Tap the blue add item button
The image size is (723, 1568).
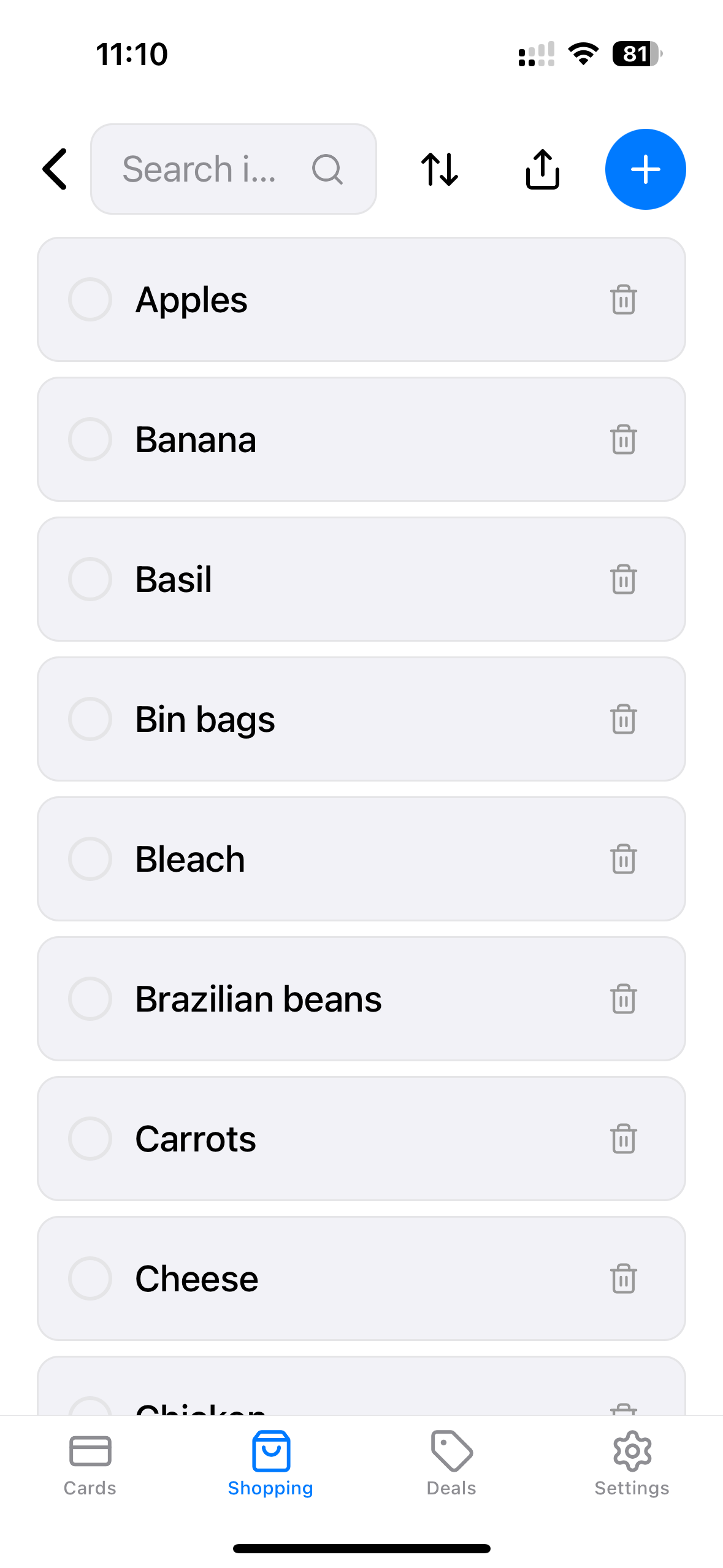click(x=645, y=169)
